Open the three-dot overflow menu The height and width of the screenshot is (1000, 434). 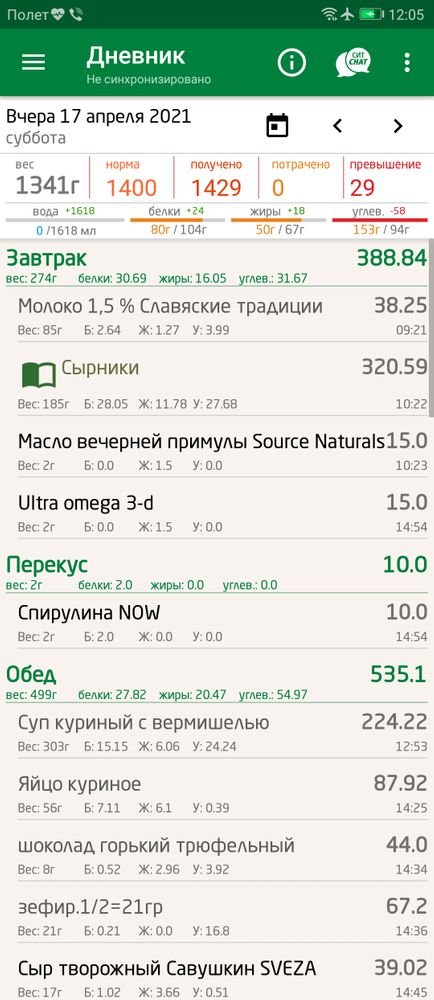point(407,62)
